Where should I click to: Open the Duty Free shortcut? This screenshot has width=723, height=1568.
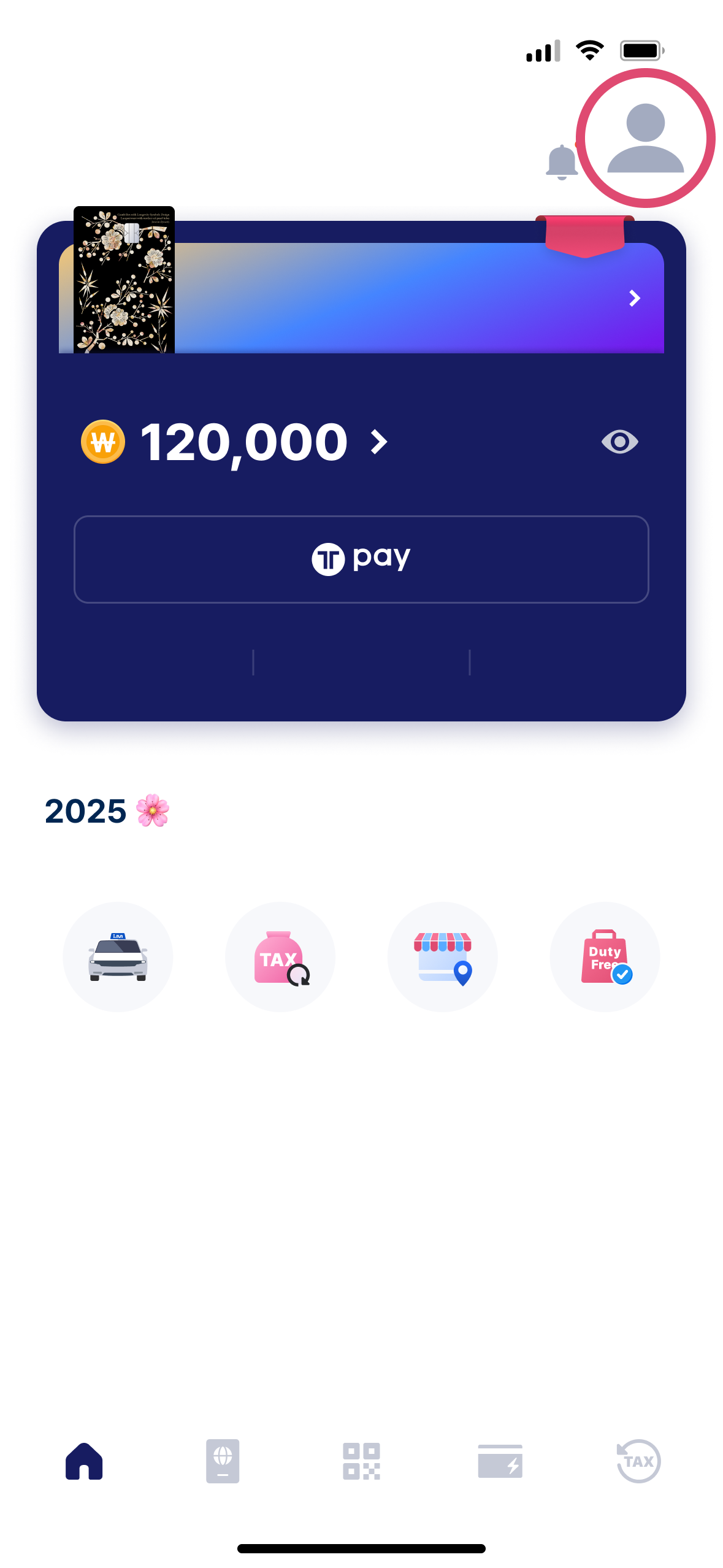click(605, 956)
